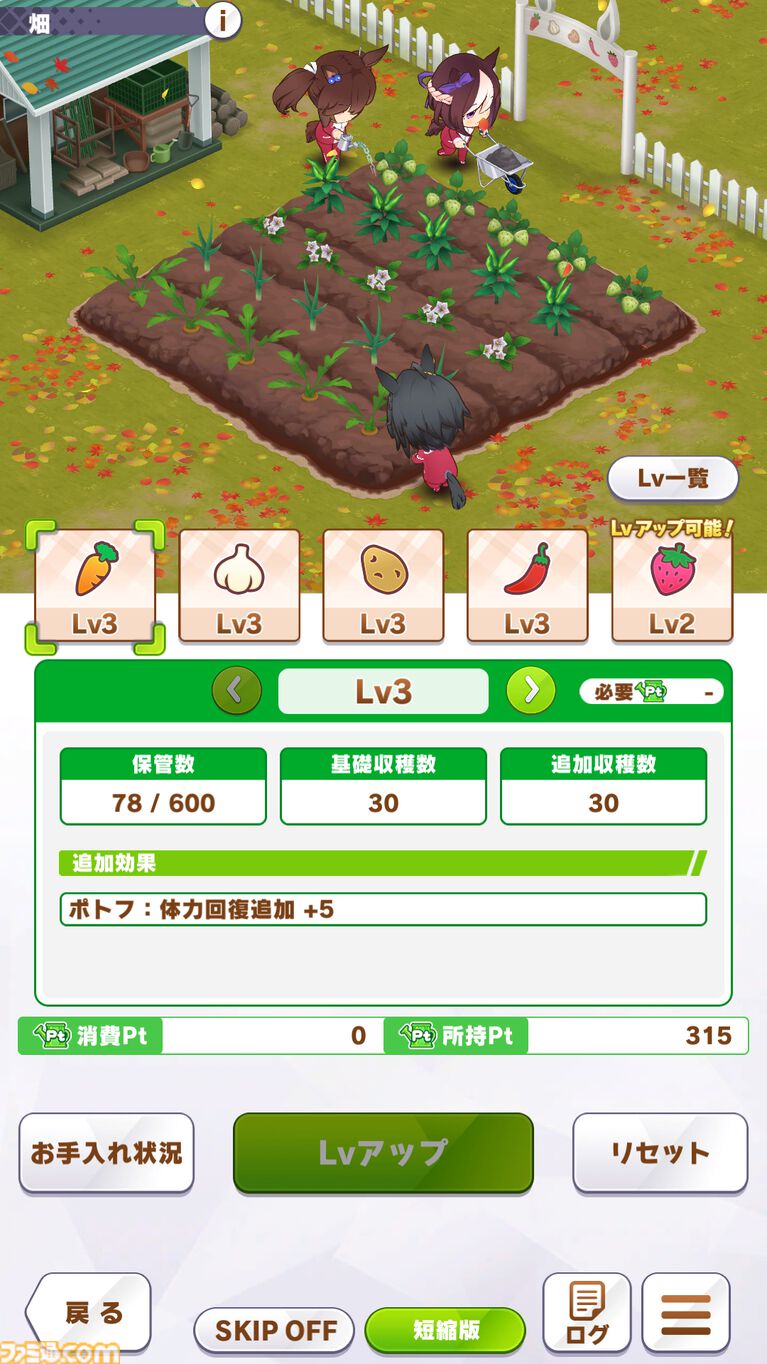Select the strawberry Lv2 crop
Screen dimensions: 767x1364
click(x=672, y=586)
